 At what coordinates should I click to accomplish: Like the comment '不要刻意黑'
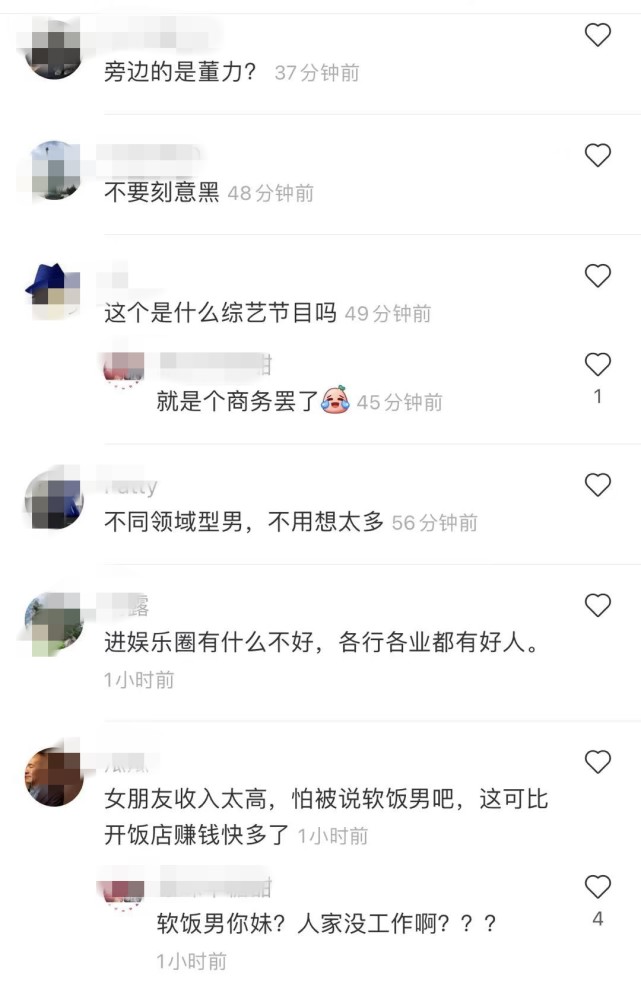pyautogui.click(x=597, y=156)
